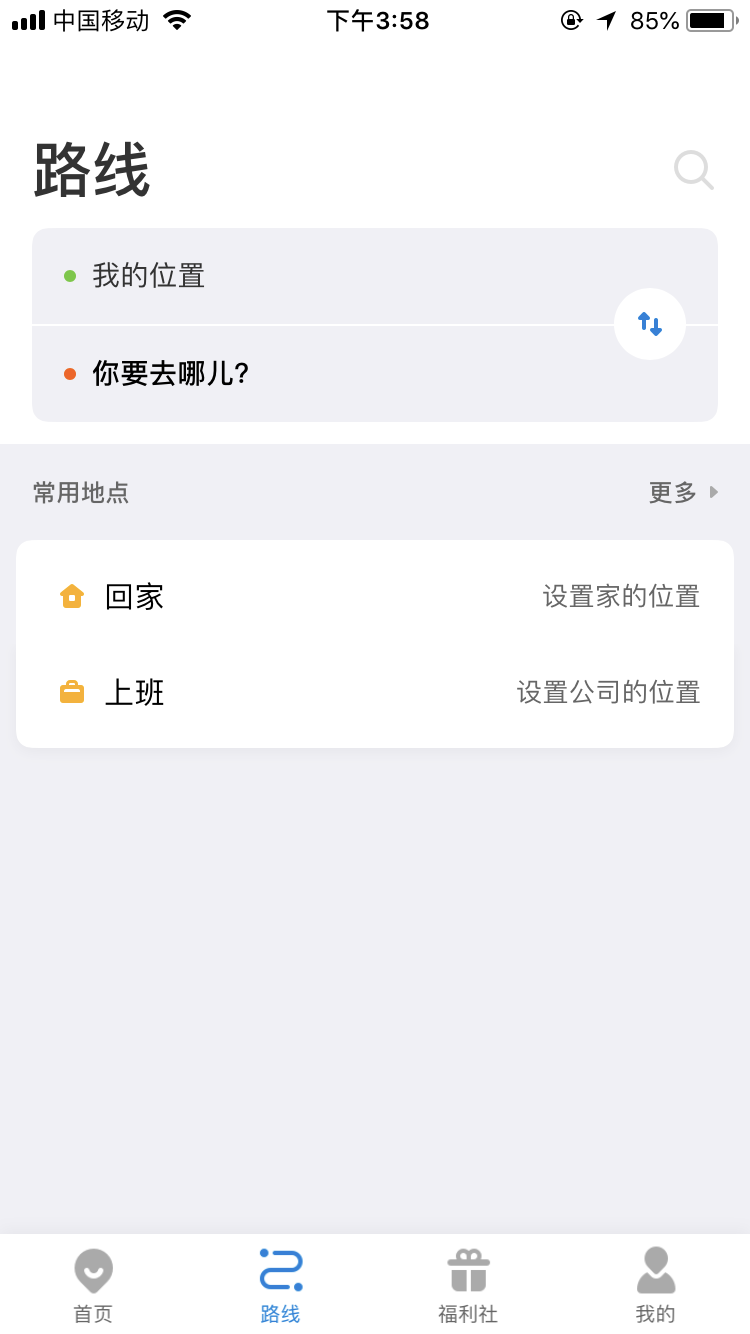Switch to the 首页 tab
The width and height of the screenshot is (750, 1334).
93,1285
